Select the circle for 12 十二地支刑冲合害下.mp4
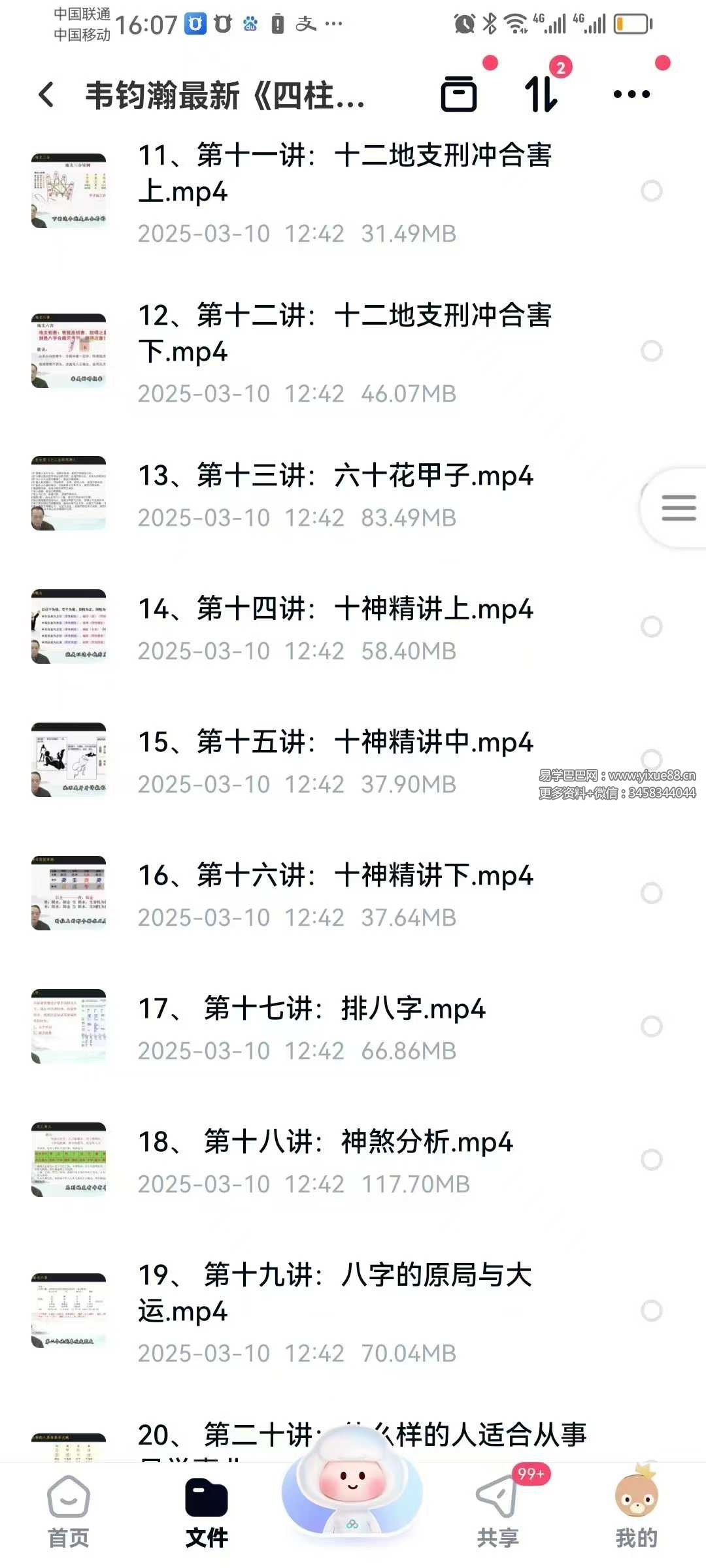This screenshot has height=1568, width=706. click(x=651, y=351)
